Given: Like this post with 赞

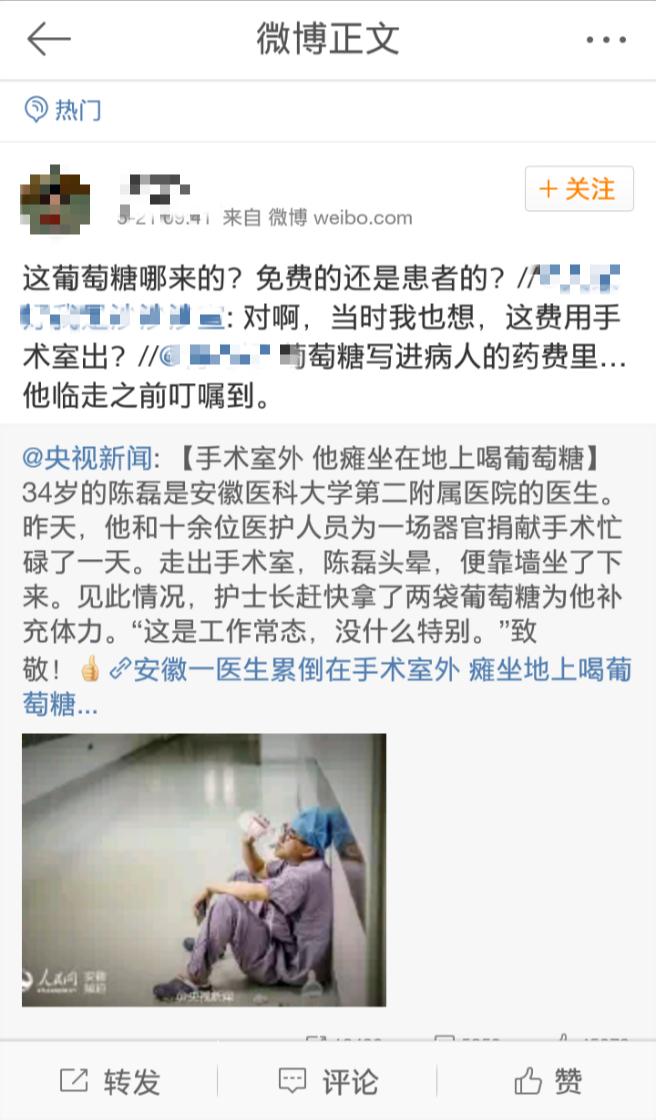Looking at the screenshot, I should (547, 1081).
